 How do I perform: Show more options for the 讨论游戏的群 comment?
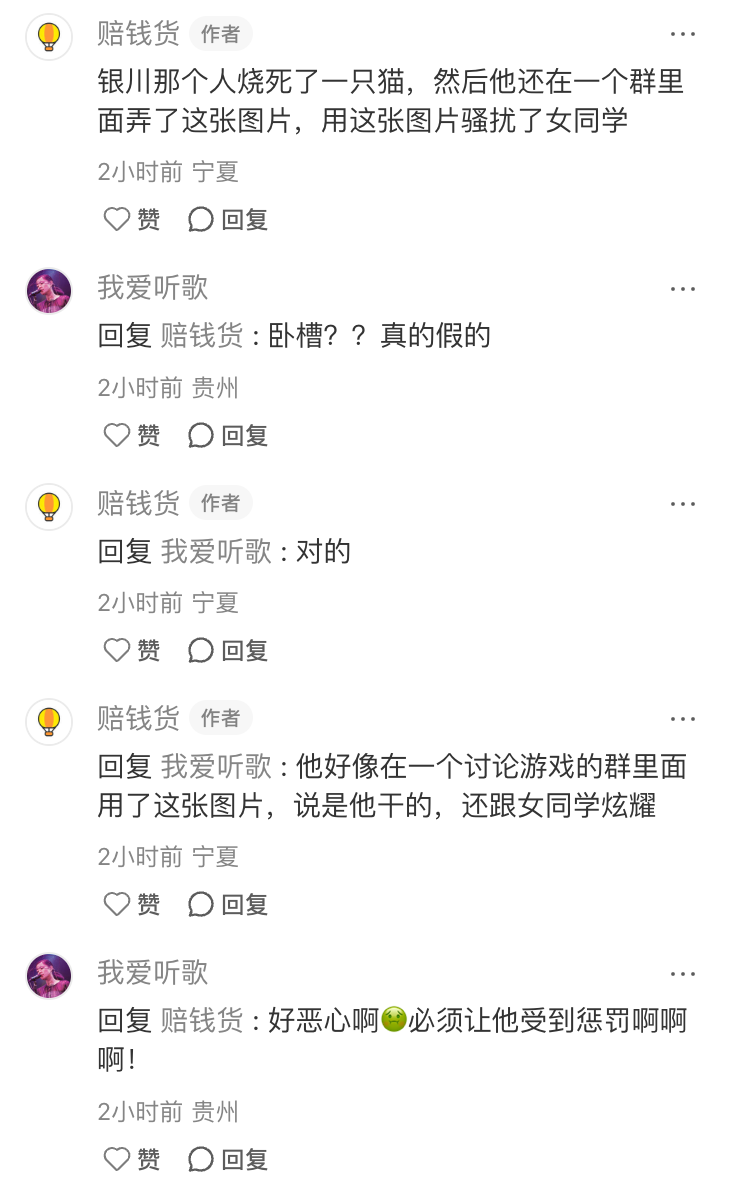coord(683,719)
